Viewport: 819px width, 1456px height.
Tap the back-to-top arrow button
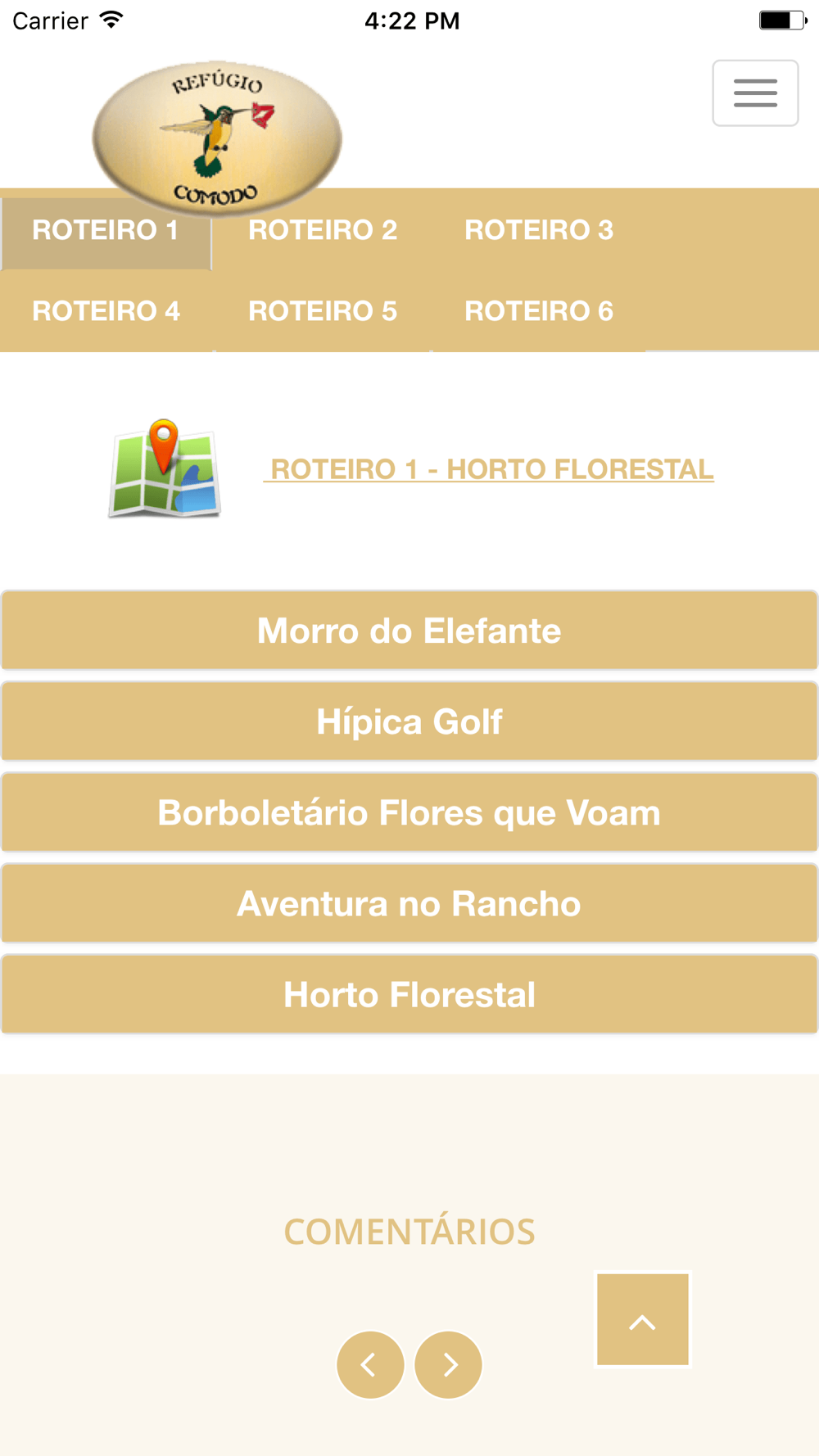coord(642,1319)
